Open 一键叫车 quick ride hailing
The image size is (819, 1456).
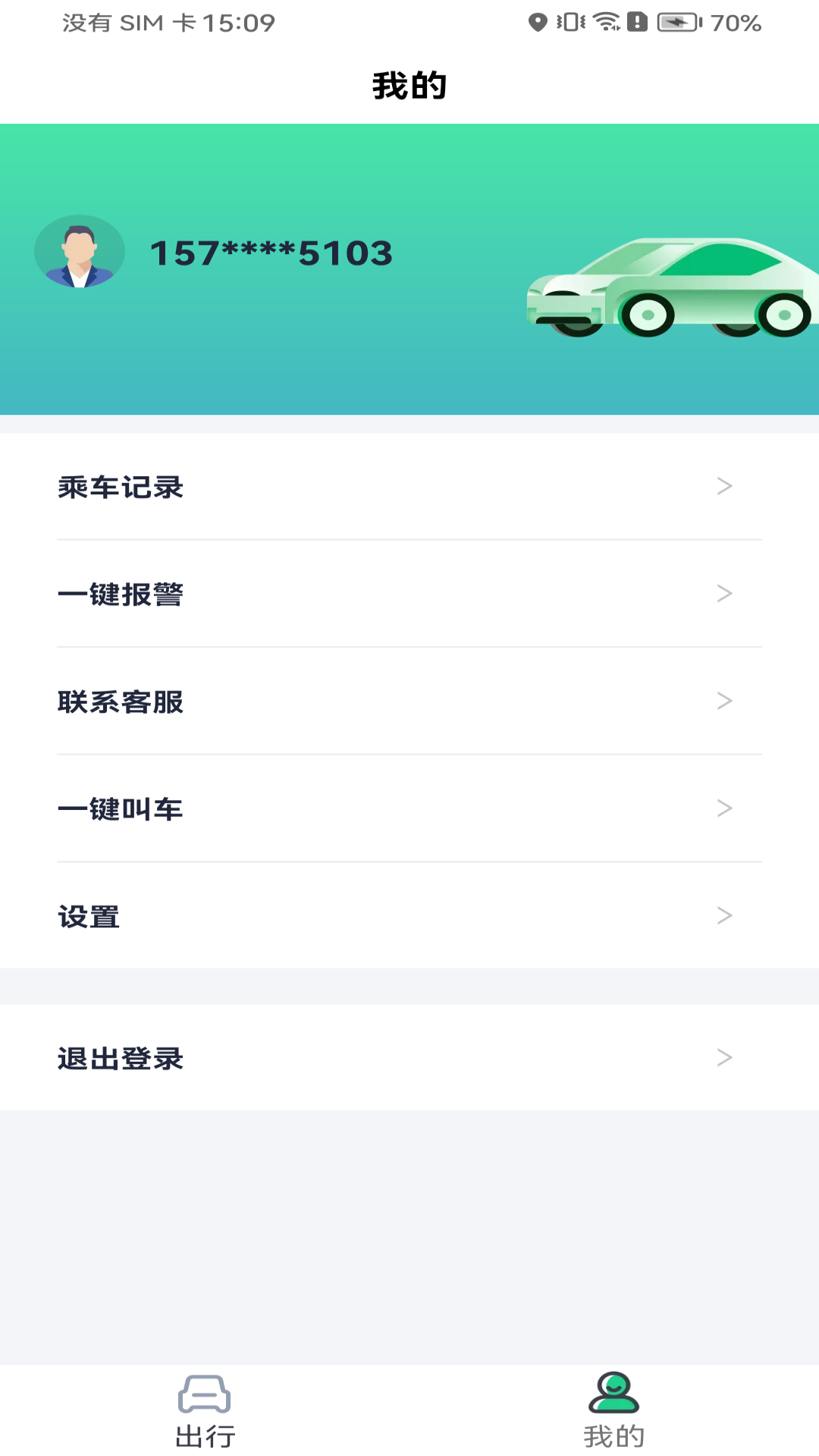click(121, 808)
